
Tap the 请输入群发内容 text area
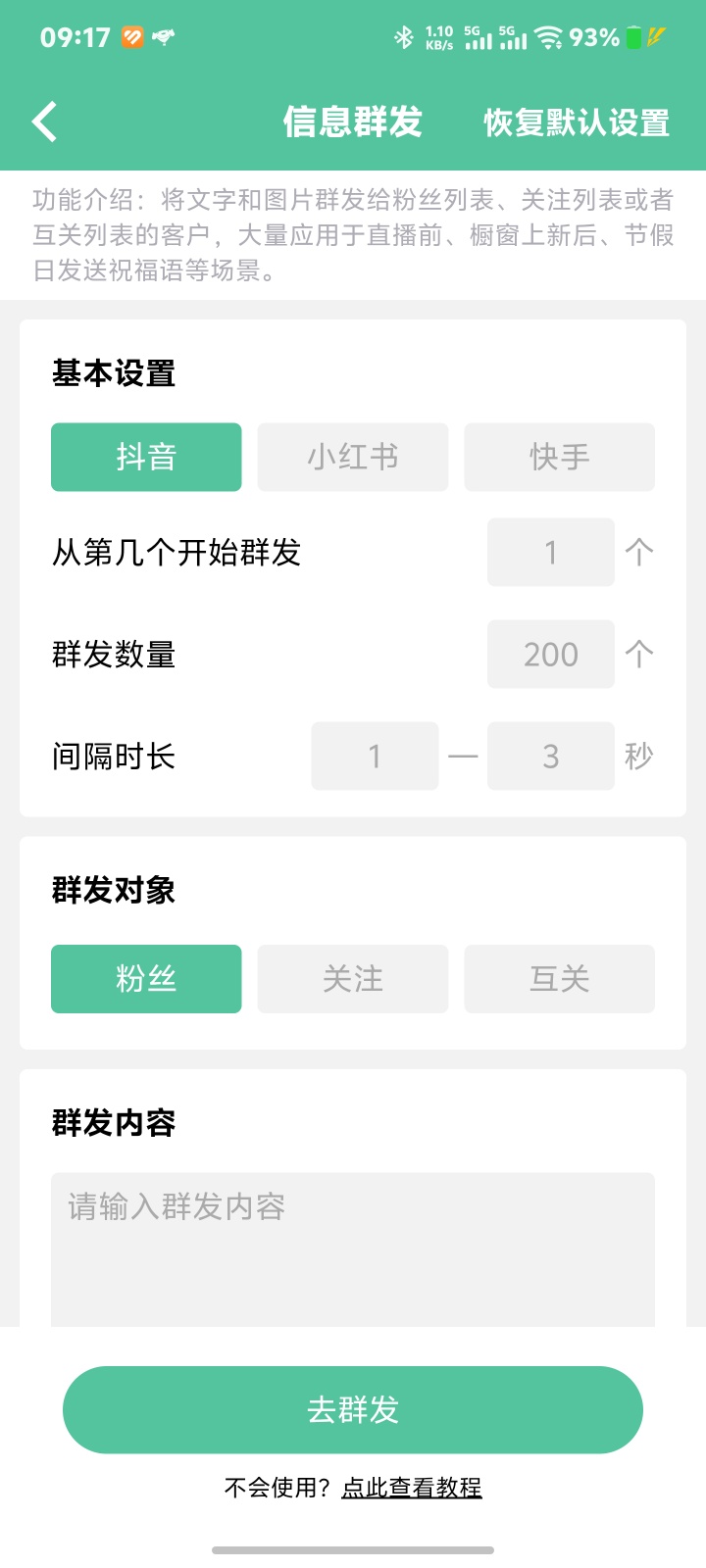(352, 1245)
